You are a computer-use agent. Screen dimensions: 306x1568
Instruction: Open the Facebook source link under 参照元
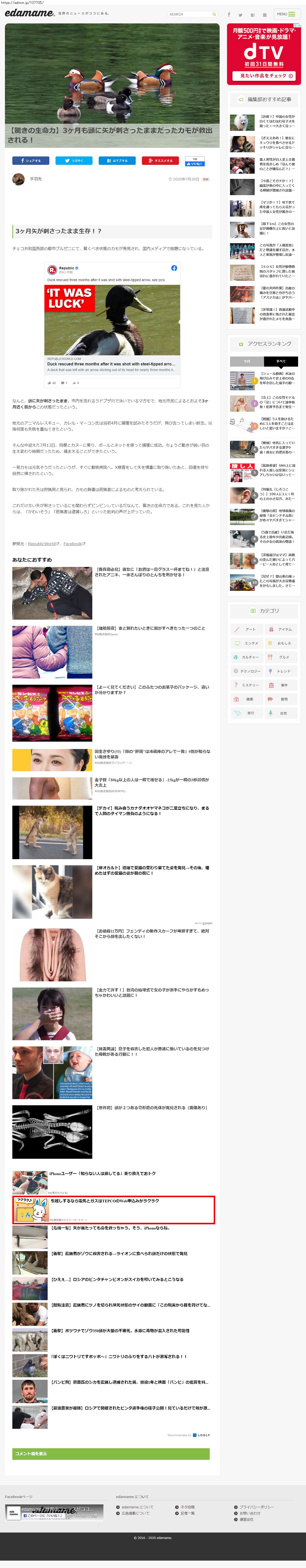[x=73, y=544]
